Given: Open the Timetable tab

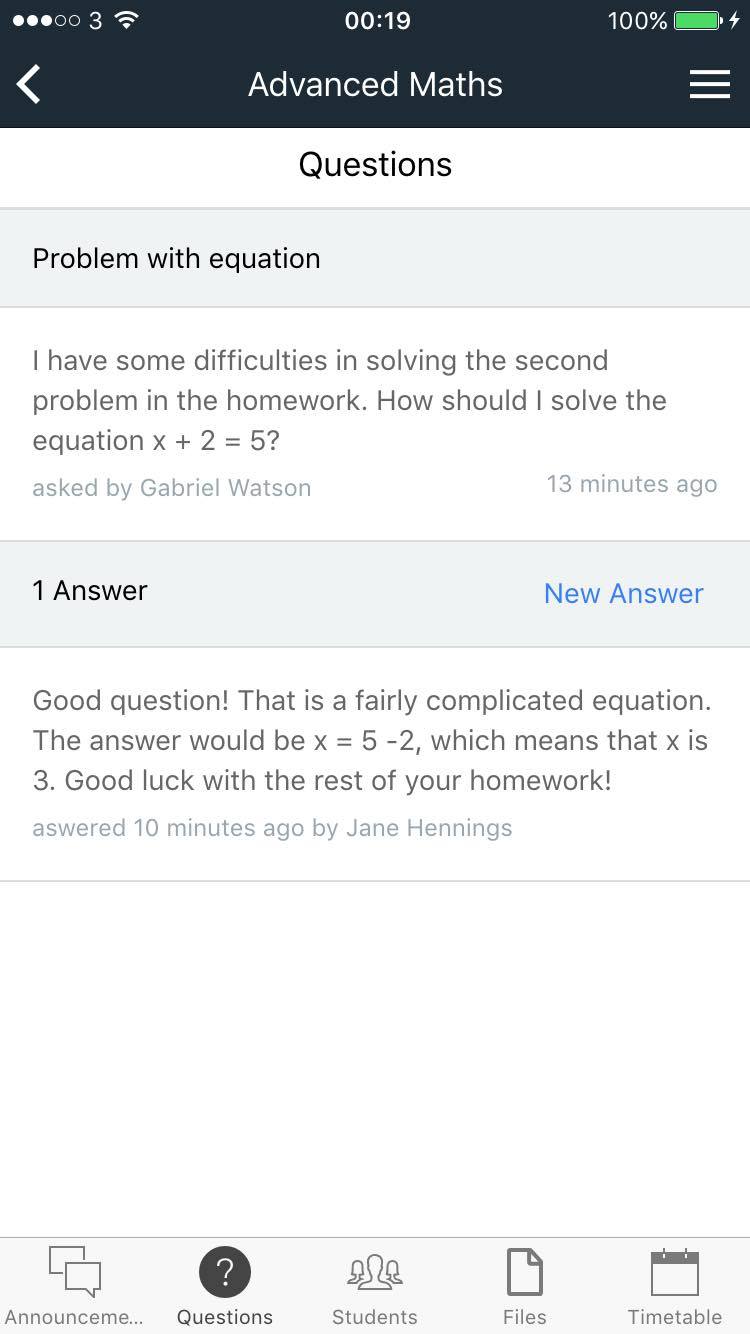Looking at the screenshot, I should coord(675,1286).
